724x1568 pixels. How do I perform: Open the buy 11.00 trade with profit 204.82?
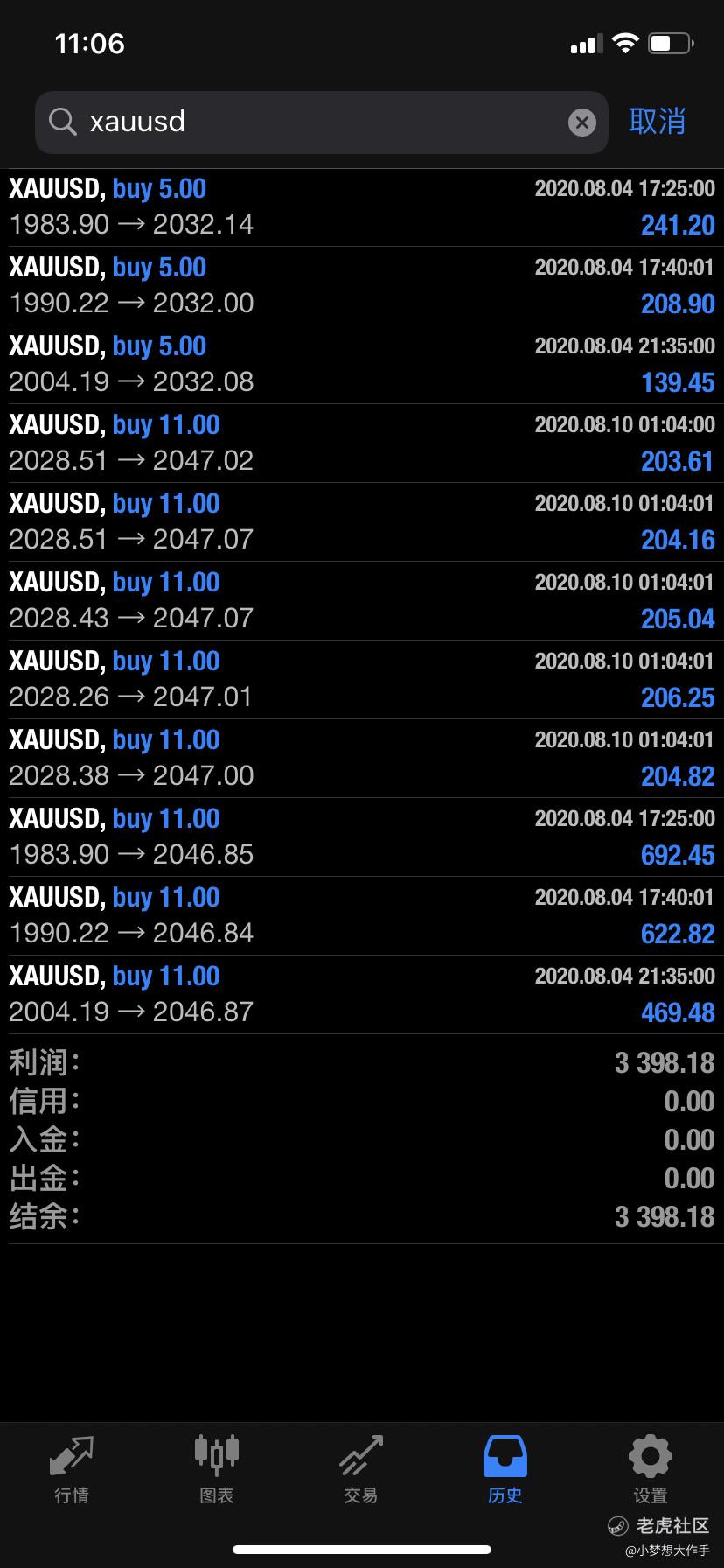coord(362,759)
